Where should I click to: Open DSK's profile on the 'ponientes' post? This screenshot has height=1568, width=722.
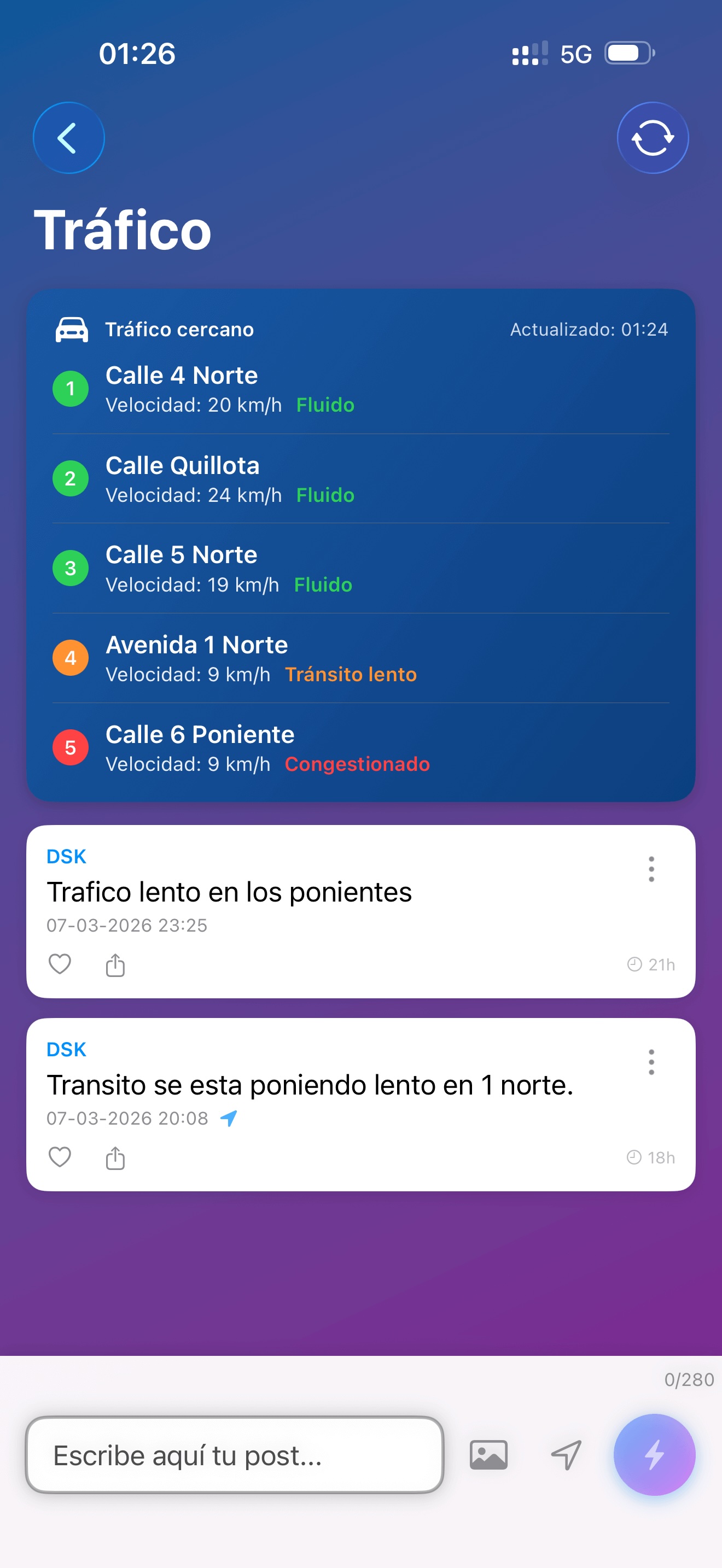tap(66, 856)
